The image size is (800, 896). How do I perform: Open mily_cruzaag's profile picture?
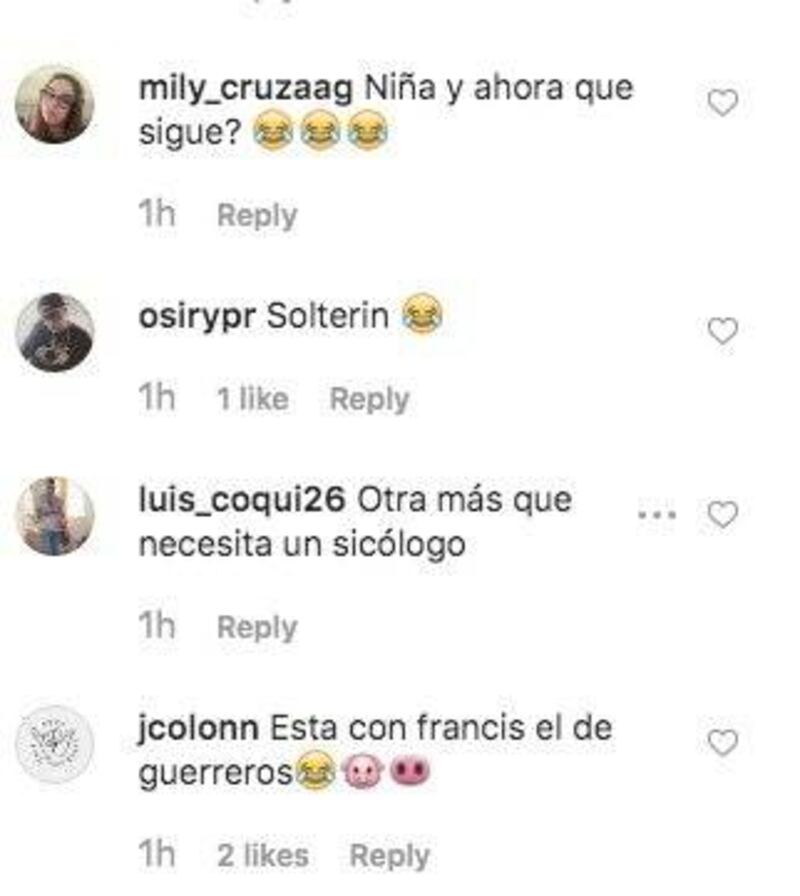55,105
